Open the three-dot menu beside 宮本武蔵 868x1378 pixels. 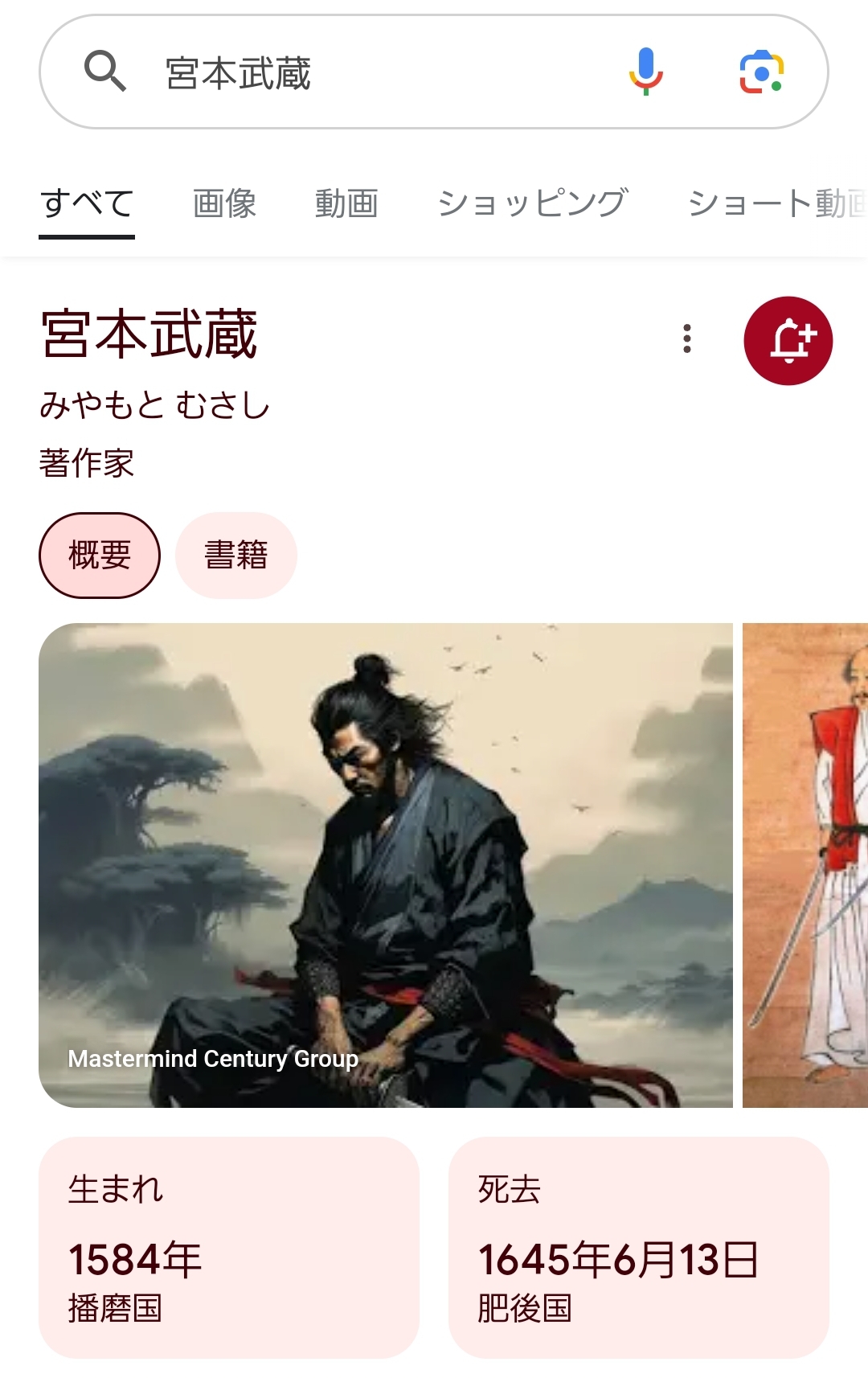point(686,339)
